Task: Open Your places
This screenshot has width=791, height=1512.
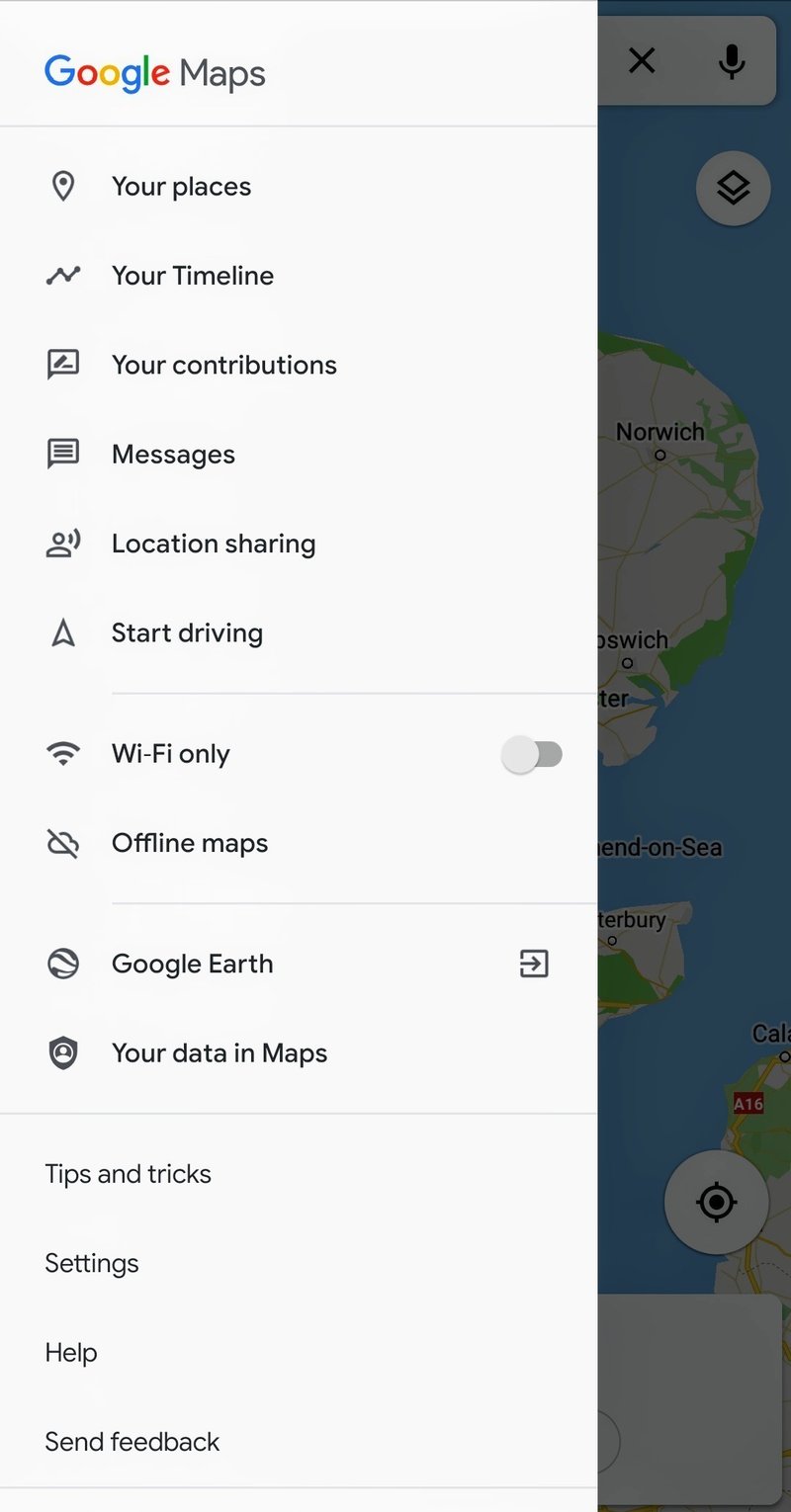Action: [182, 187]
